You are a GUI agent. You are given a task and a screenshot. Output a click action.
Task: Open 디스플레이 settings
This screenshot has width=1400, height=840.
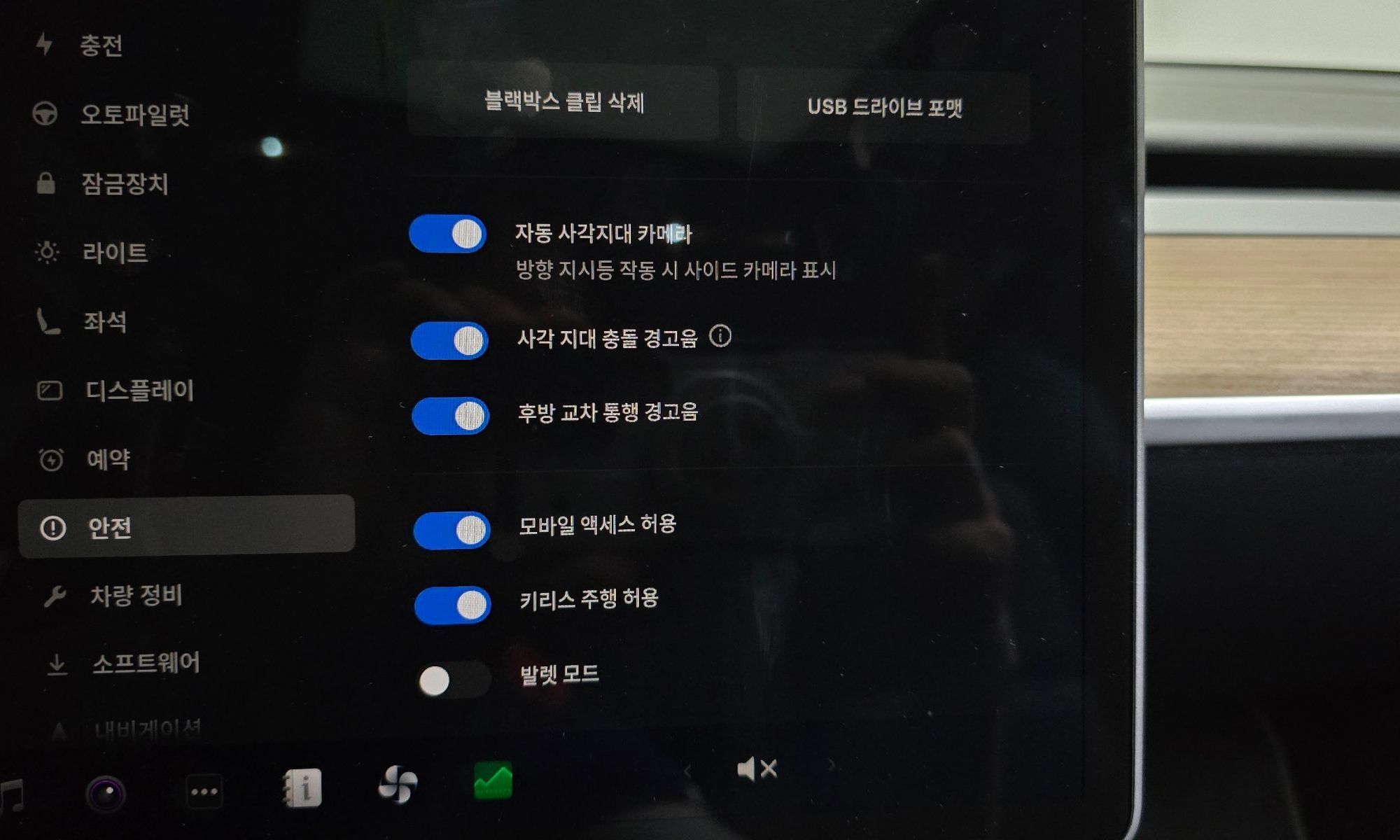tap(139, 391)
